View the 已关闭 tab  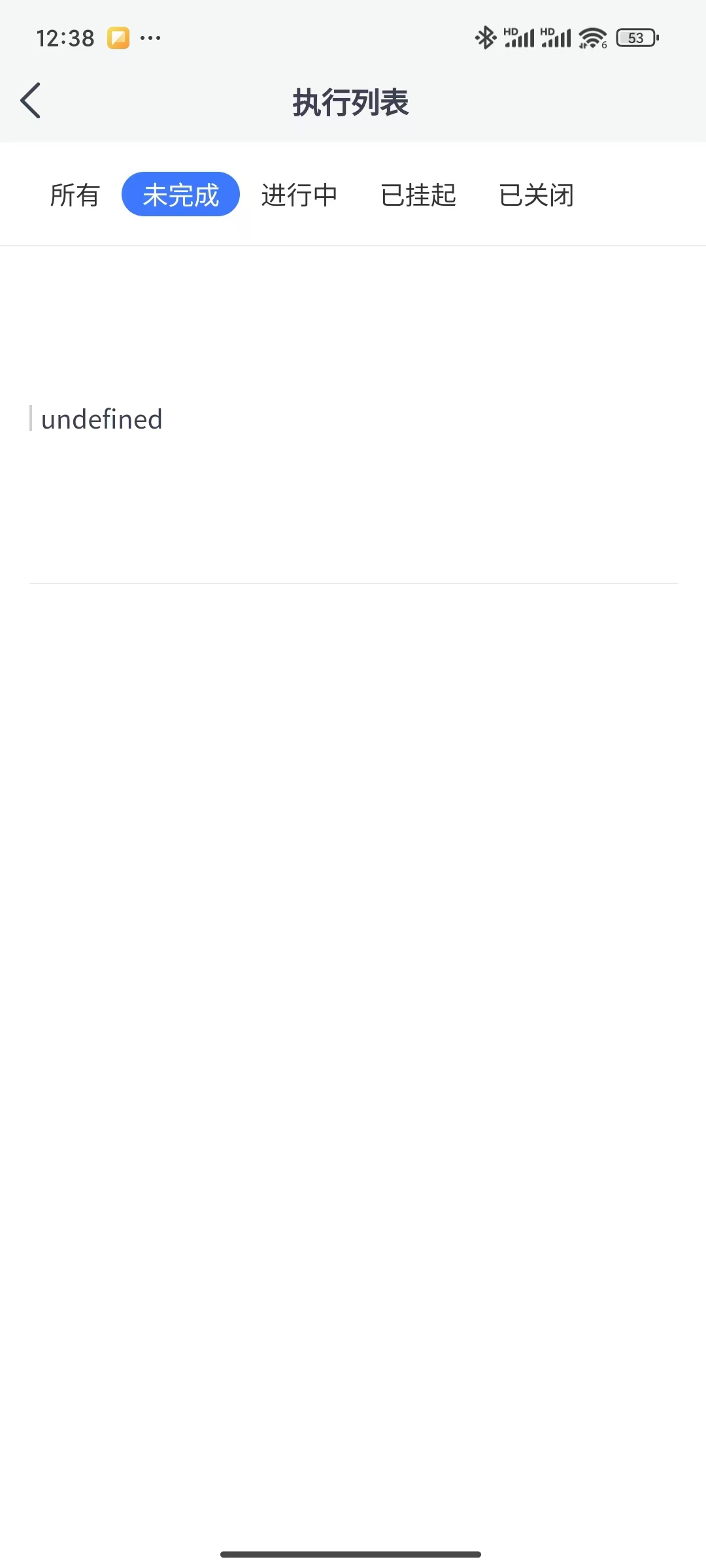click(537, 195)
